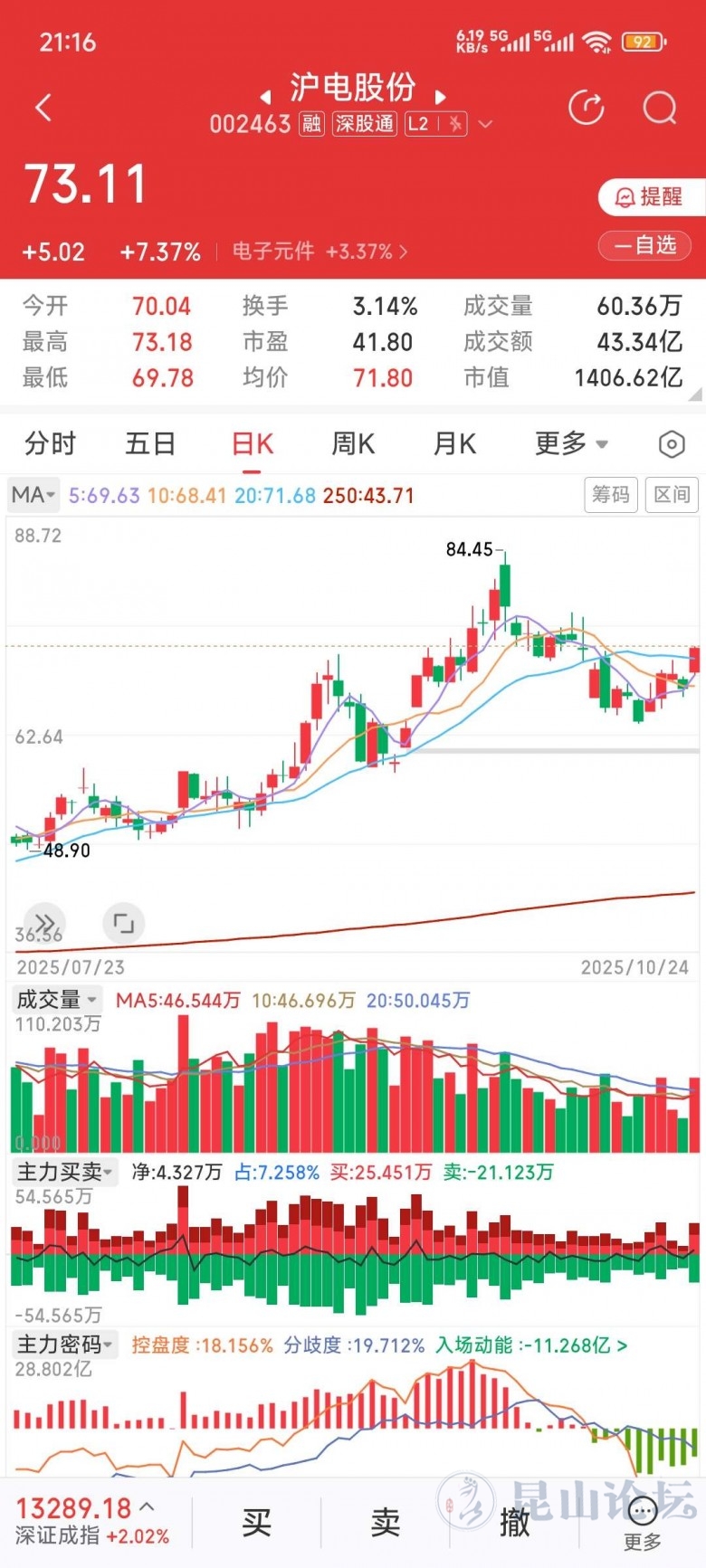Screen dimensions: 706x1568
Task: Switch to the 分时 chart tab
Action: (50, 443)
